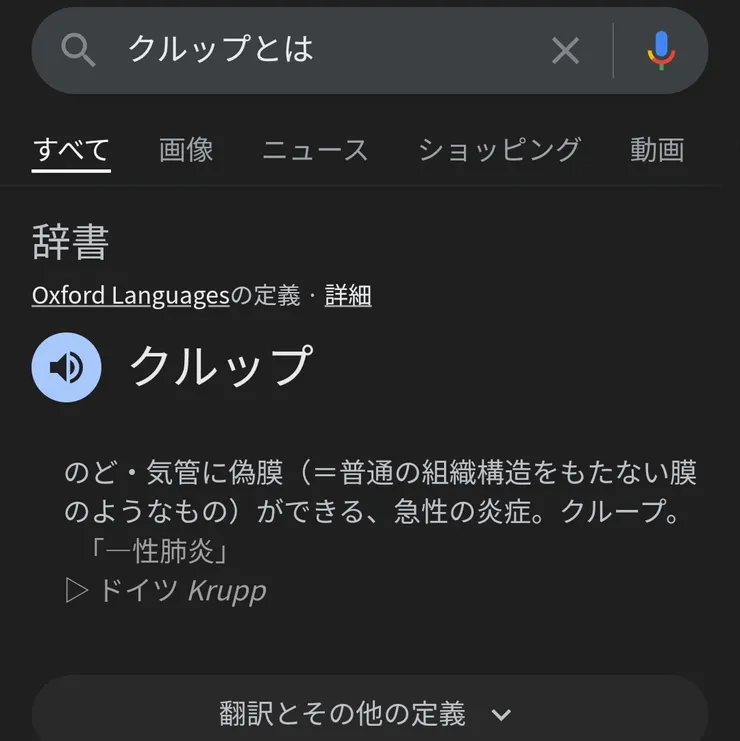Tap the search input field

(300, 51)
